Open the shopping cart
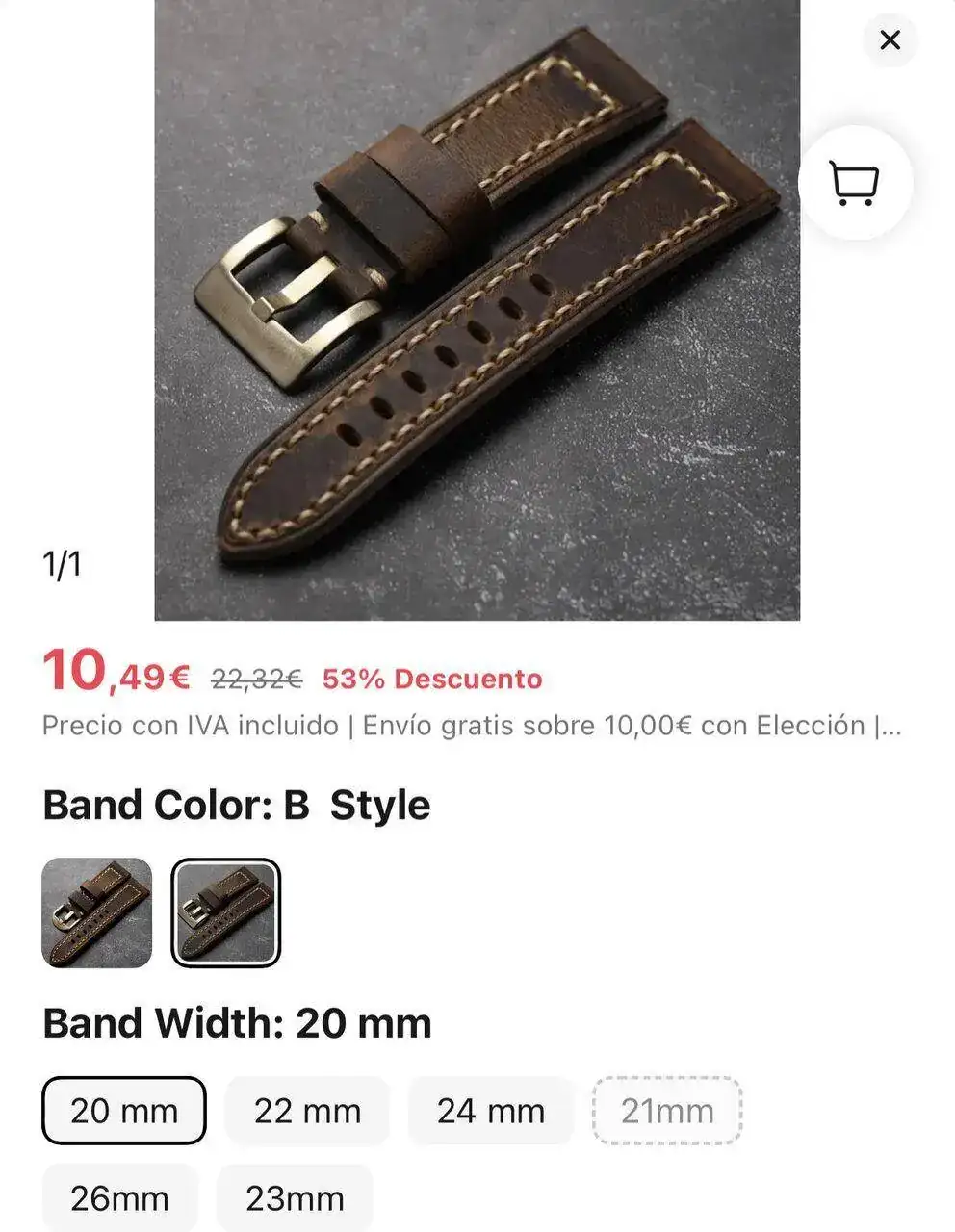 pyautogui.click(x=854, y=182)
